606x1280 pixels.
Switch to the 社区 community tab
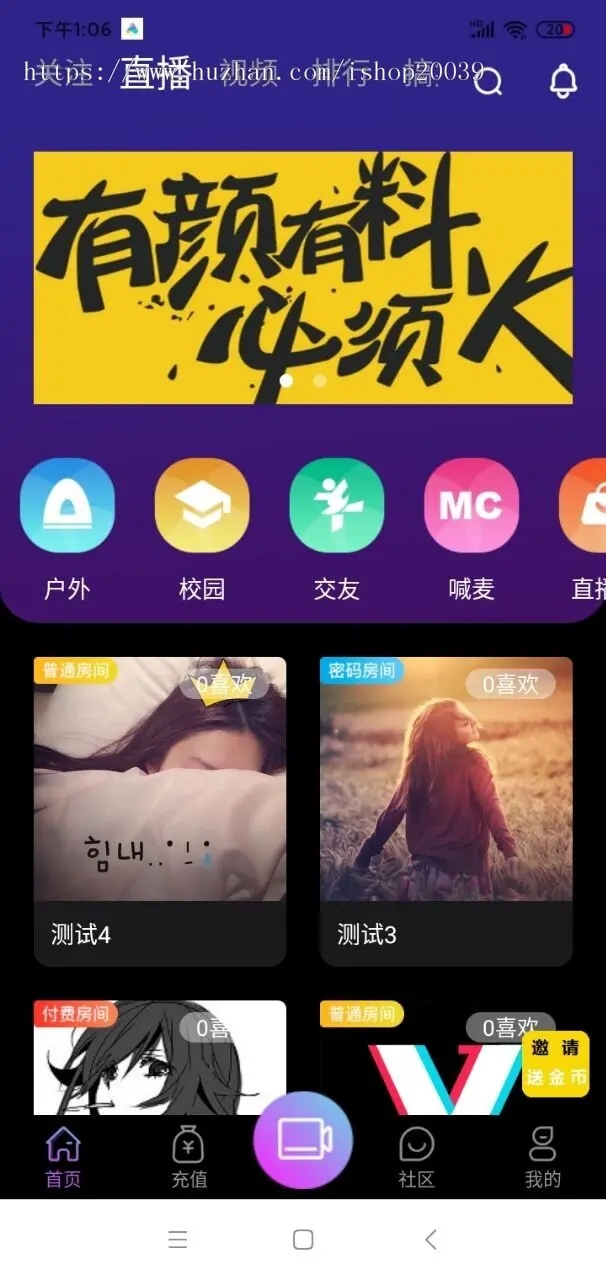pos(416,1156)
